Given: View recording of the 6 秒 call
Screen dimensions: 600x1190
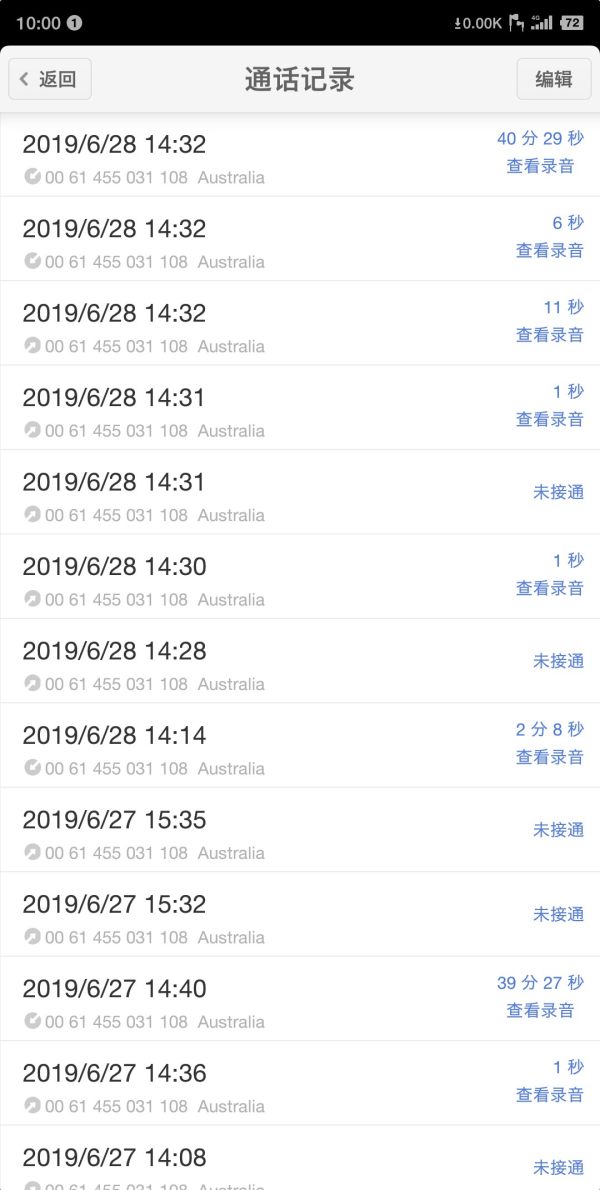Looking at the screenshot, I should click(x=549, y=250).
